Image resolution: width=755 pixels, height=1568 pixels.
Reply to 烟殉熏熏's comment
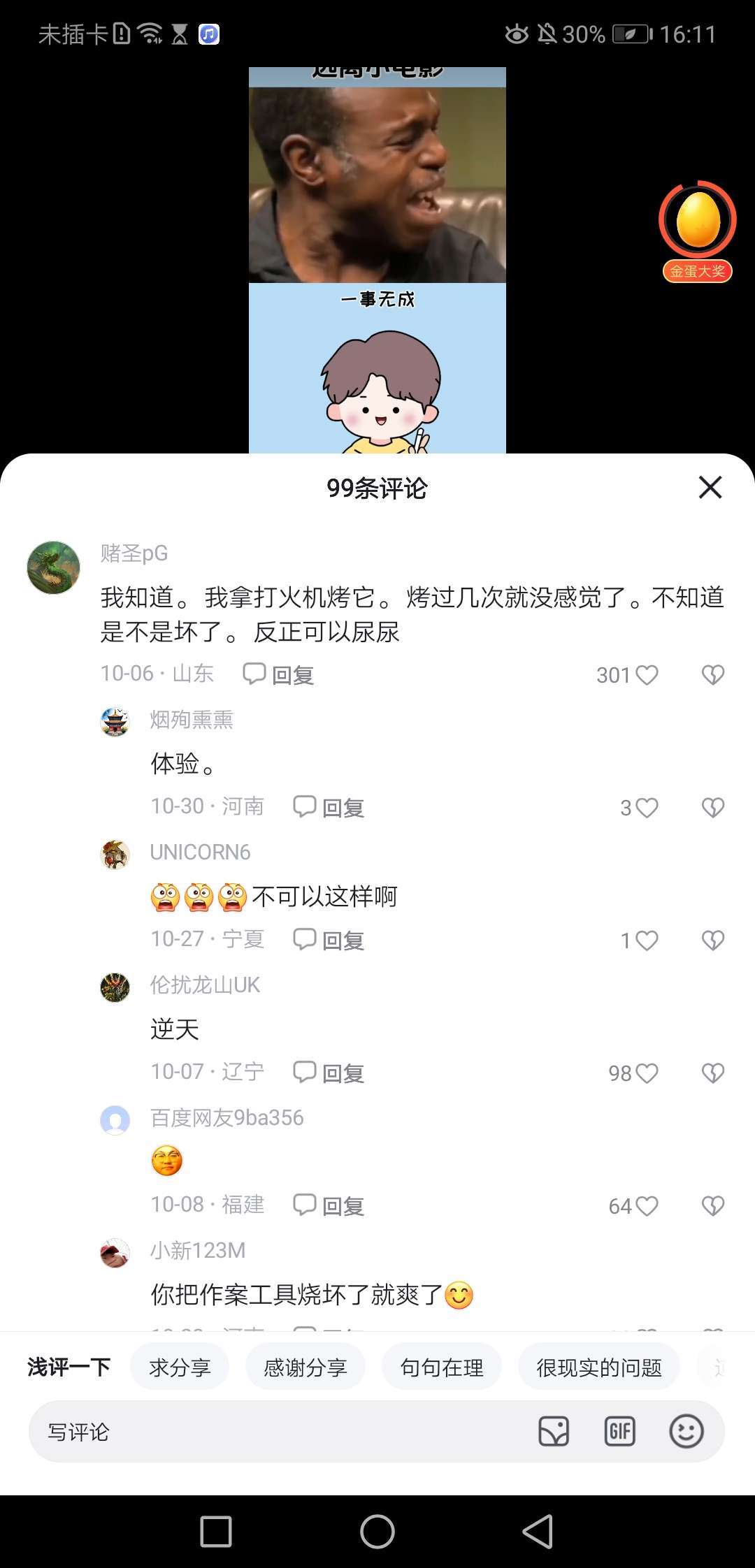329,808
